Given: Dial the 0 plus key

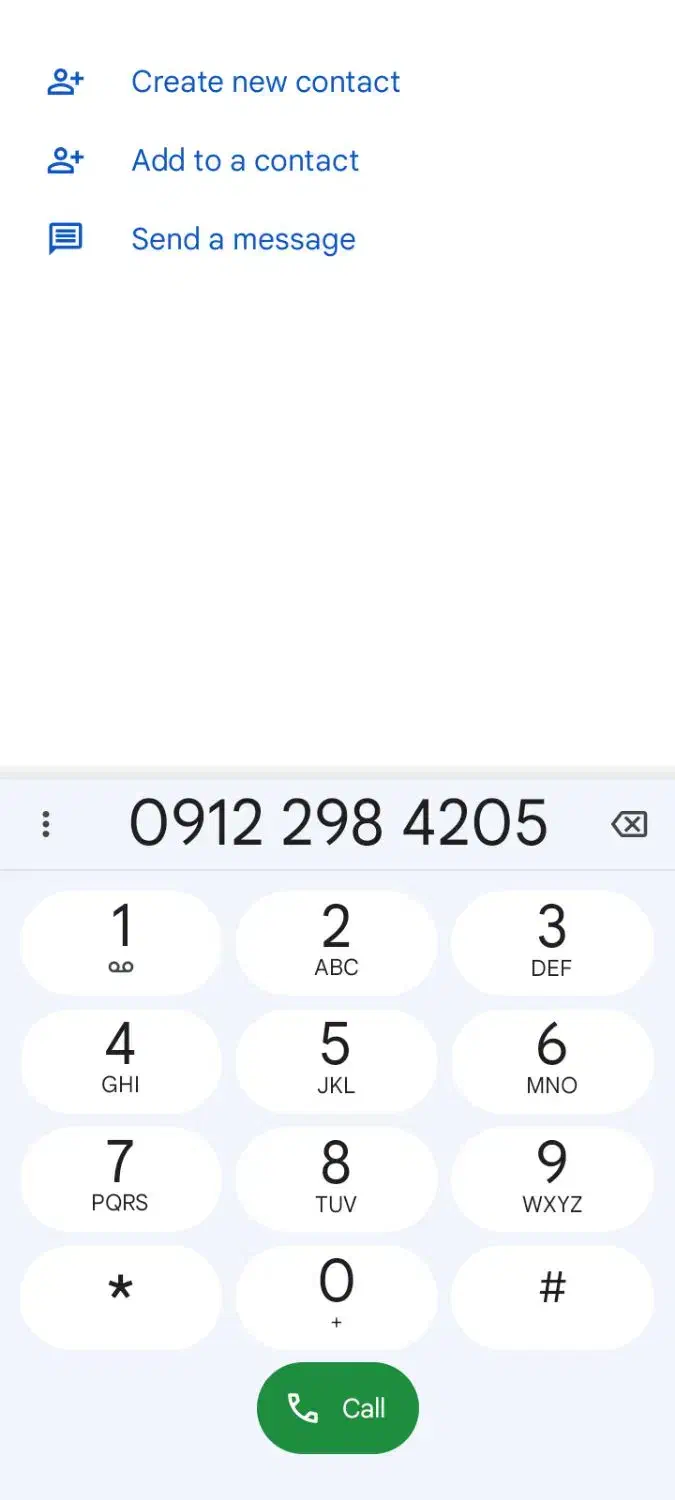Looking at the screenshot, I should [336, 1296].
